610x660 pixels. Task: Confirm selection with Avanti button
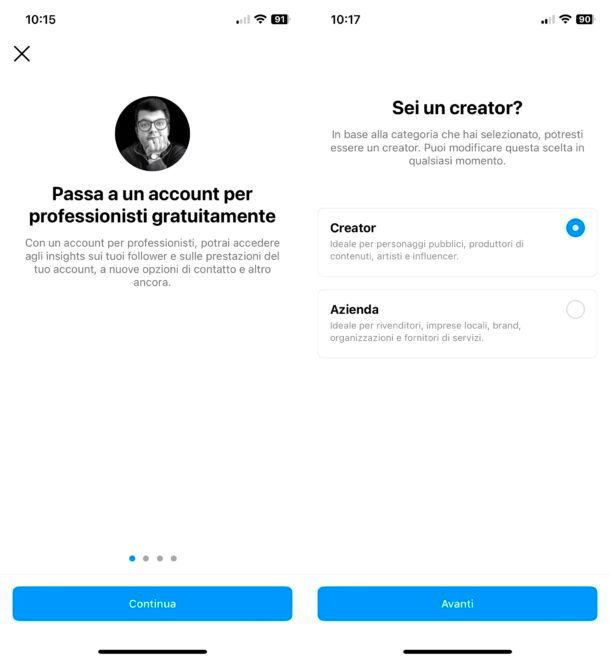click(457, 604)
